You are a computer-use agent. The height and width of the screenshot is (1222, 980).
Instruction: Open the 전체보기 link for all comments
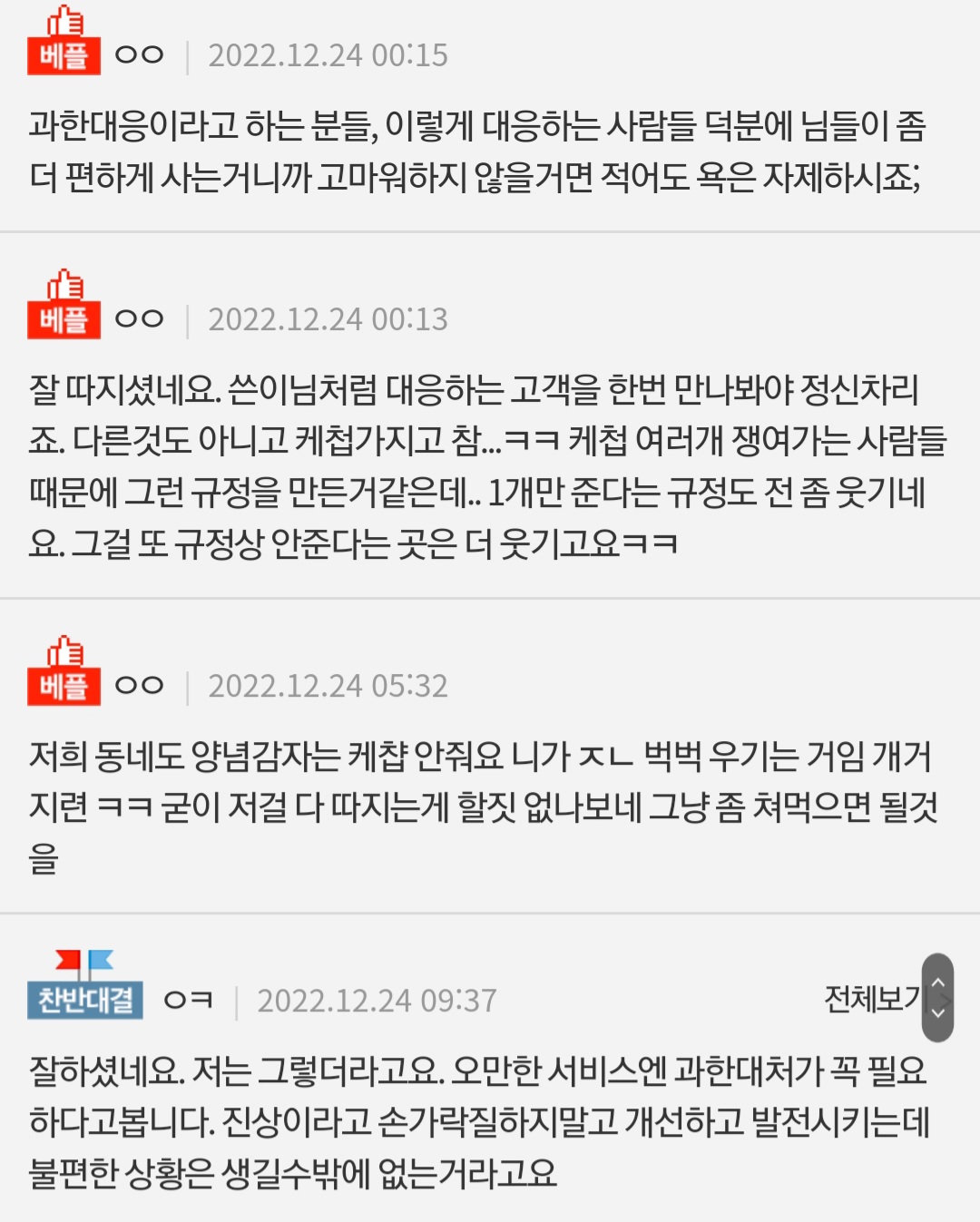[x=871, y=999]
